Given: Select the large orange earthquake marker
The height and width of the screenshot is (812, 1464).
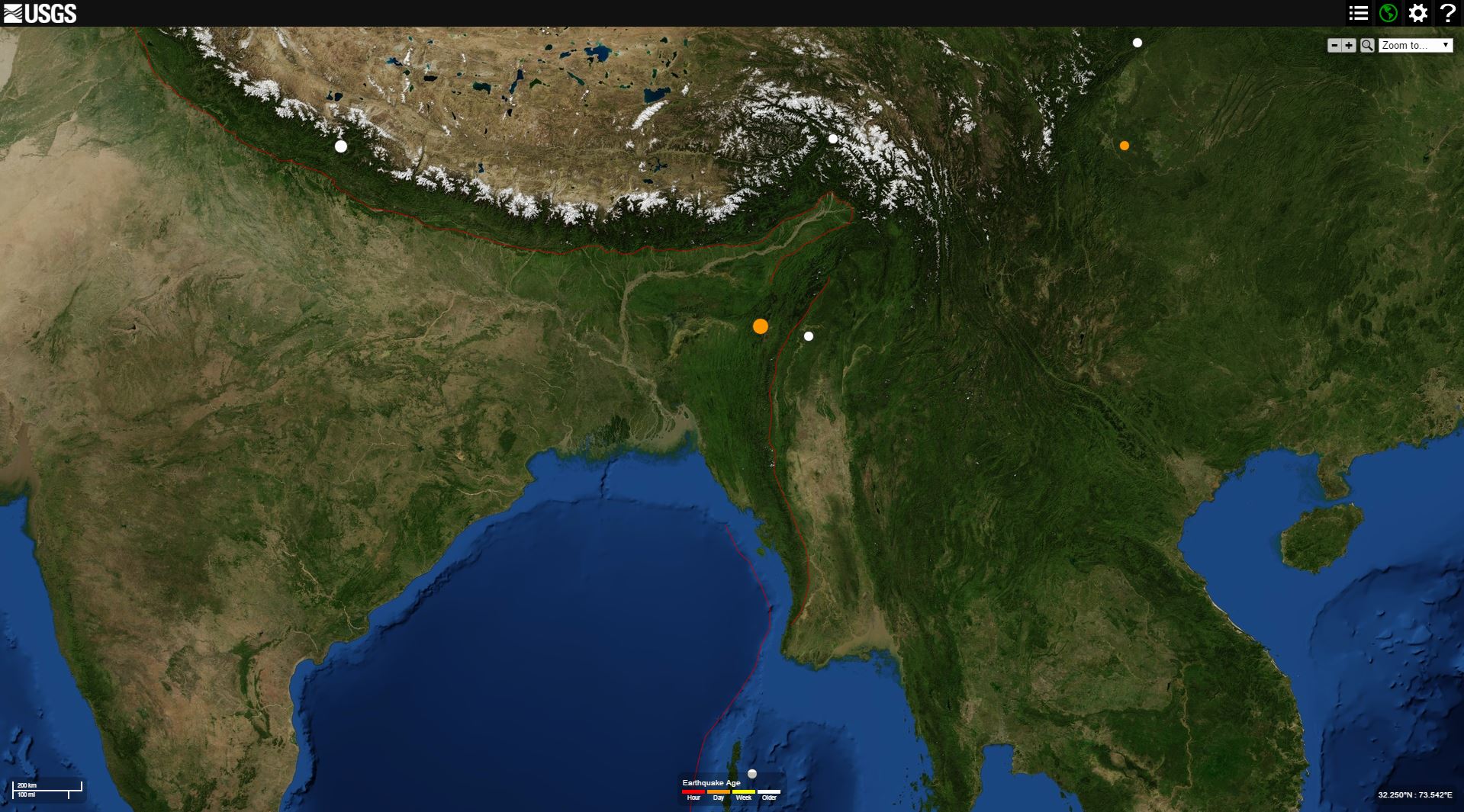Looking at the screenshot, I should [x=760, y=326].
